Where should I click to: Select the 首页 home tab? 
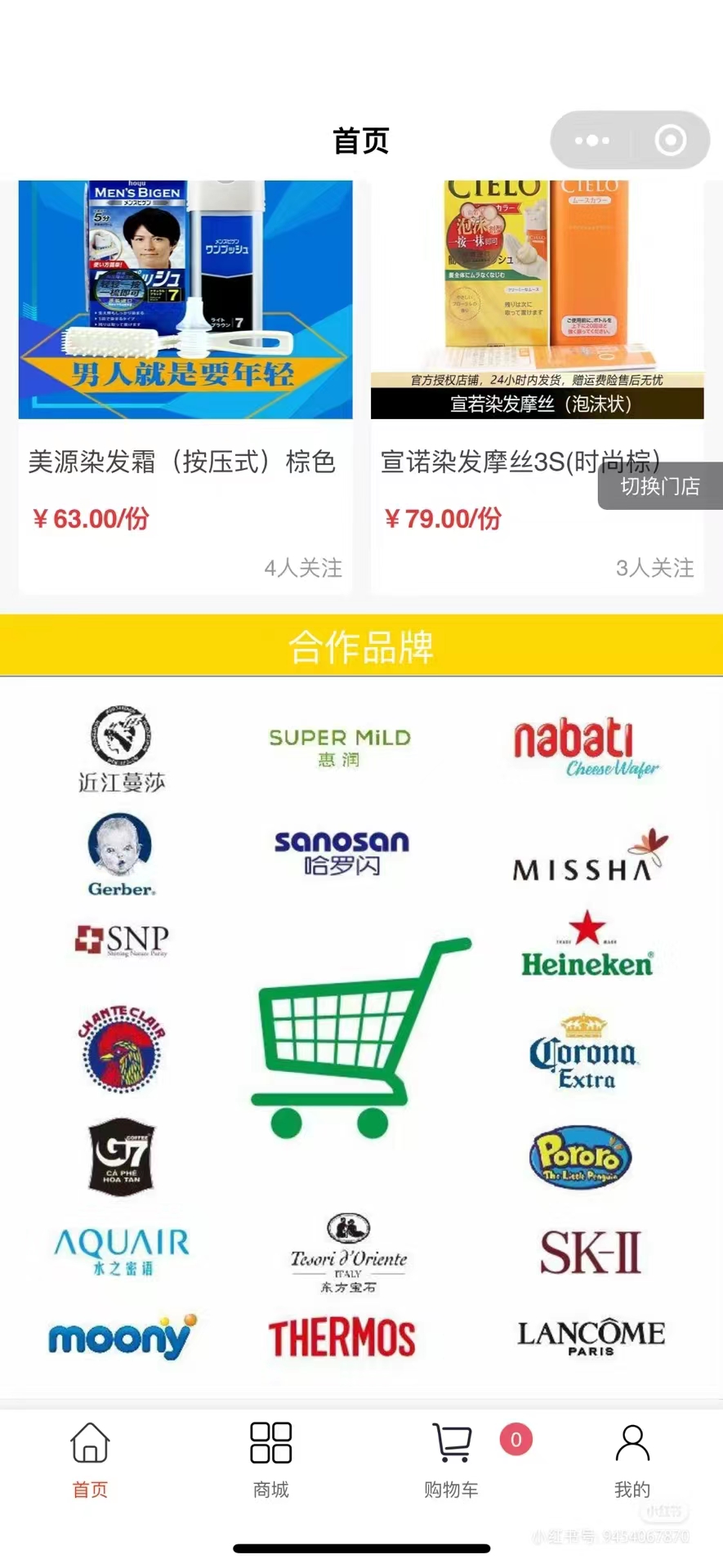[90, 1460]
